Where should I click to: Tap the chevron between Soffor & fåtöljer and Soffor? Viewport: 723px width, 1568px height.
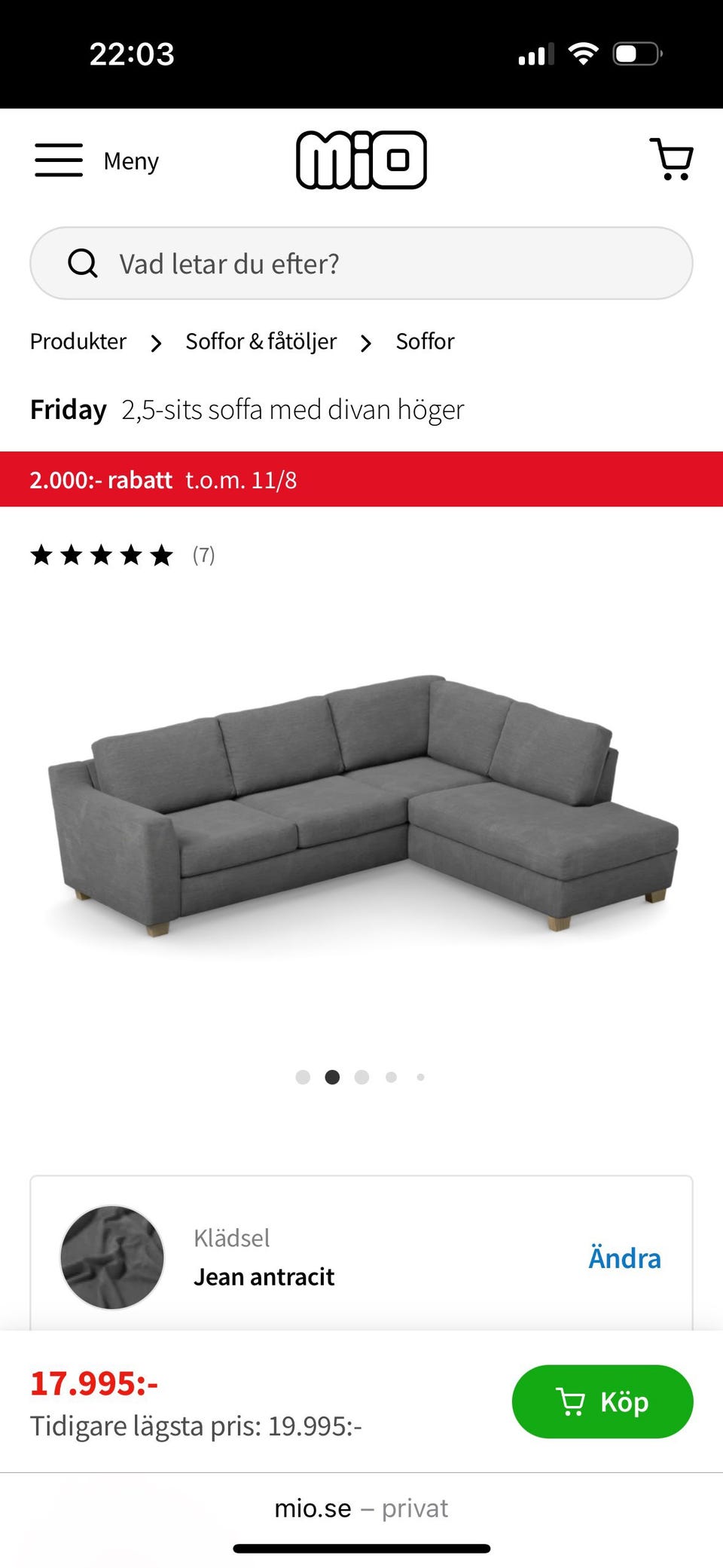tap(366, 343)
